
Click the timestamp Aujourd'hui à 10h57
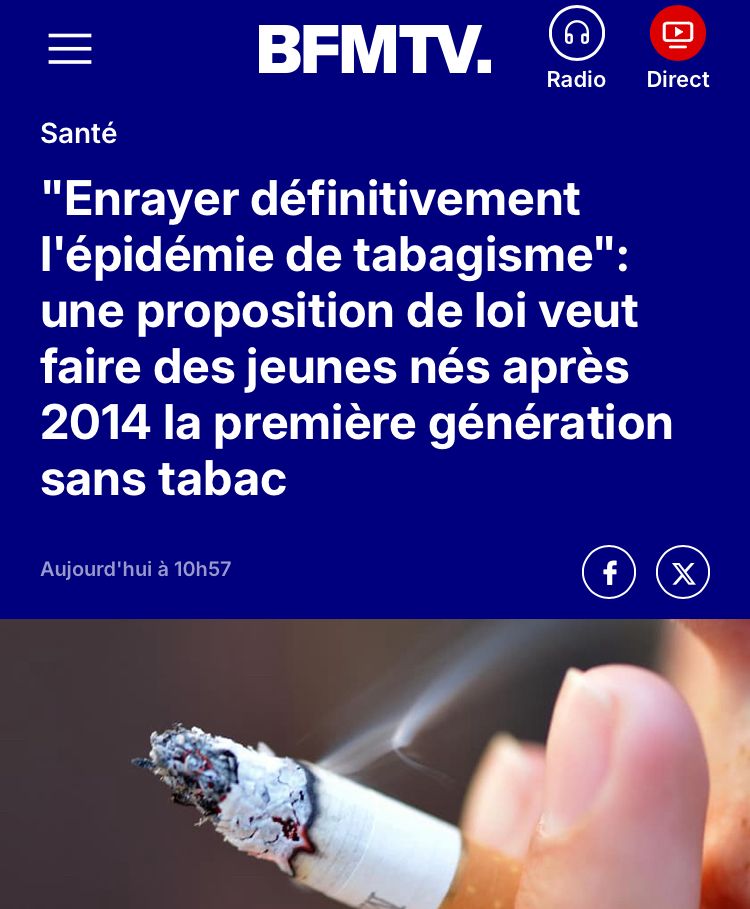[x=135, y=570]
